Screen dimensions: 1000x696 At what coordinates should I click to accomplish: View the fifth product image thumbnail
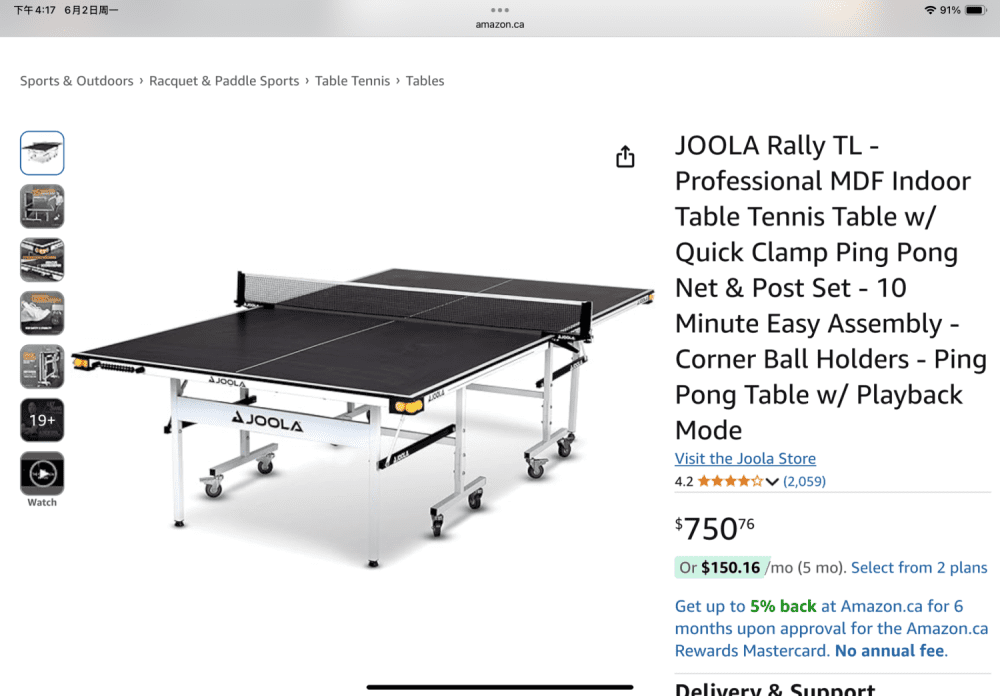pyautogui.click(x=42, y=367)
